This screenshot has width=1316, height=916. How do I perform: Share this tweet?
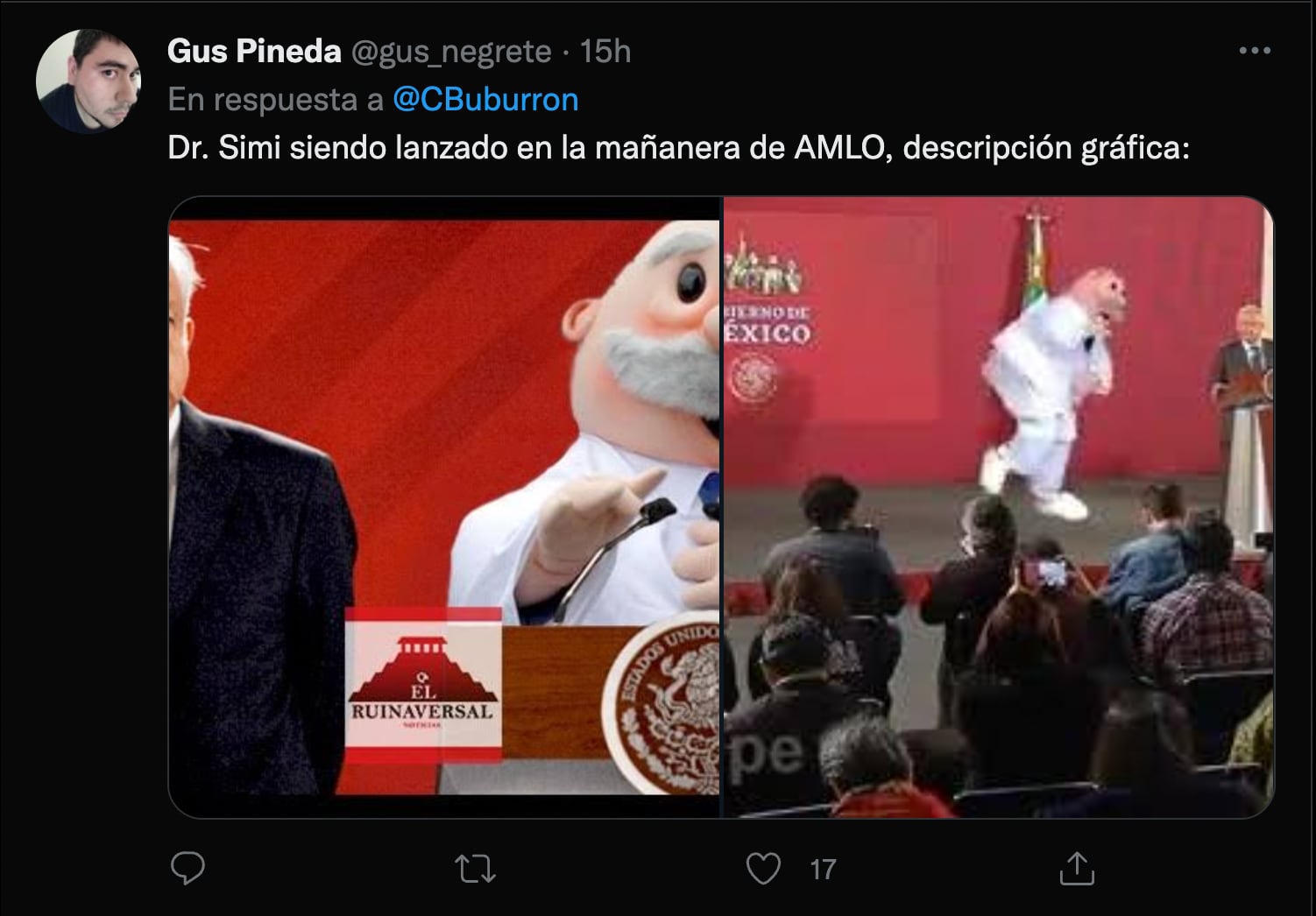1076,868
